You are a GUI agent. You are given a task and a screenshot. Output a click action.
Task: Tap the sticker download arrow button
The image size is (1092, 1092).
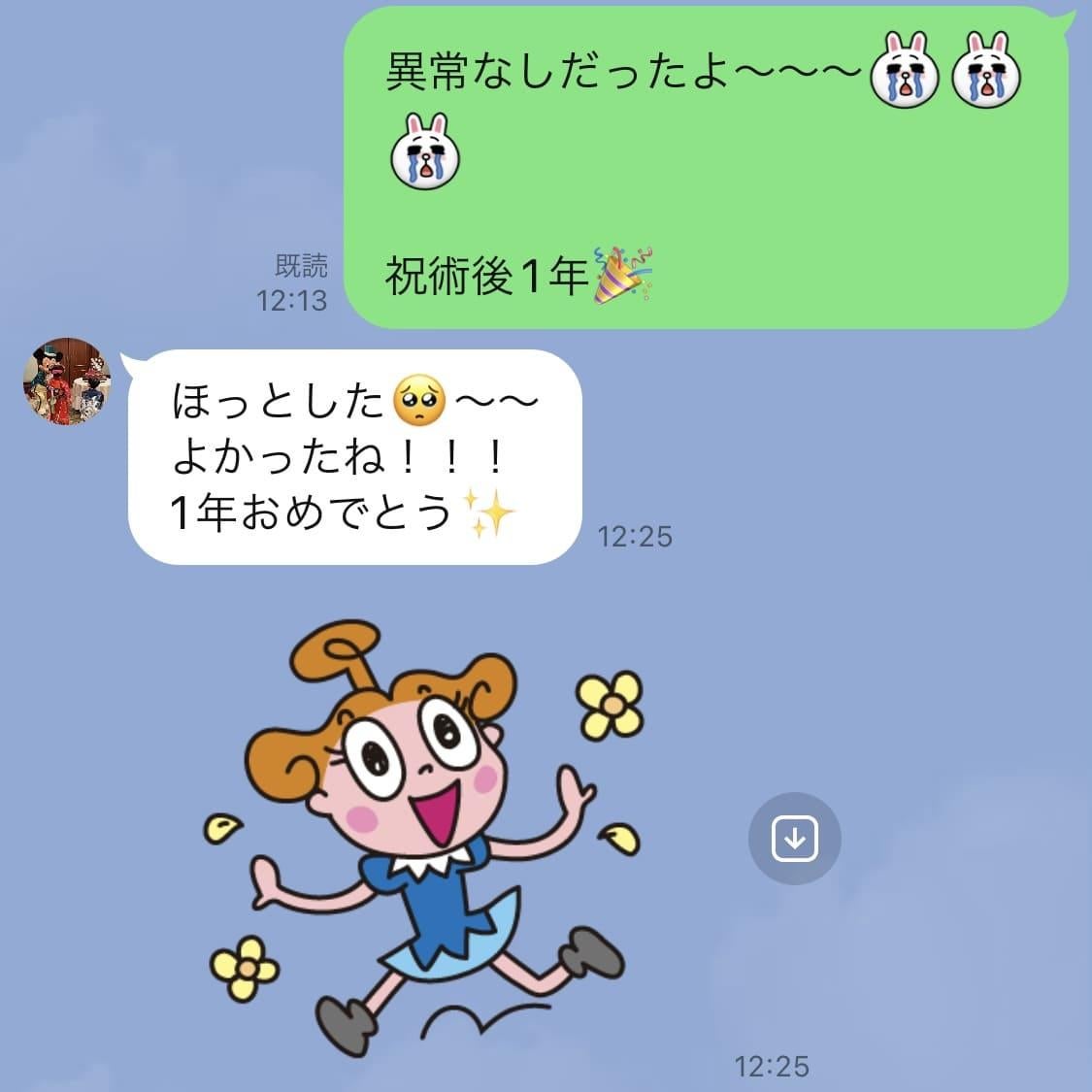tap(794, 839)
